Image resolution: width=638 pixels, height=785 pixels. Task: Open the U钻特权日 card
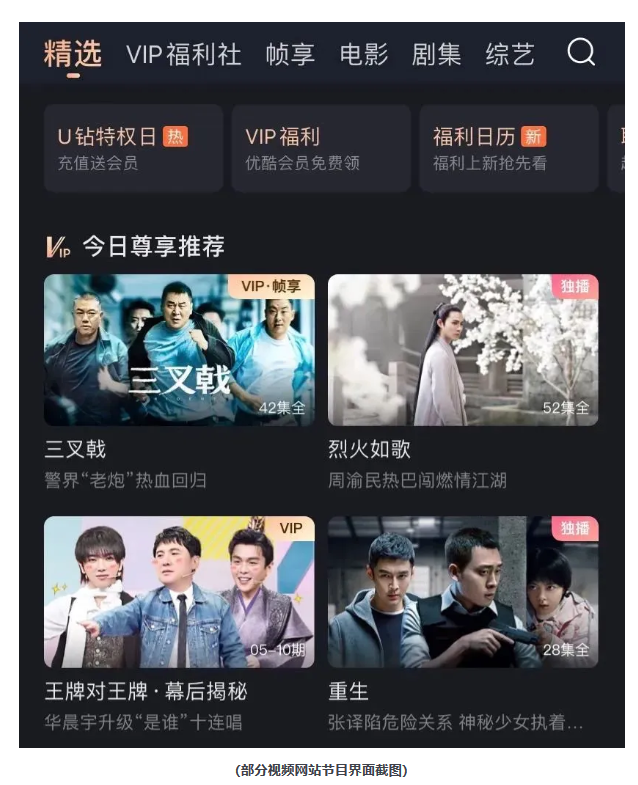tap(133, 148)
